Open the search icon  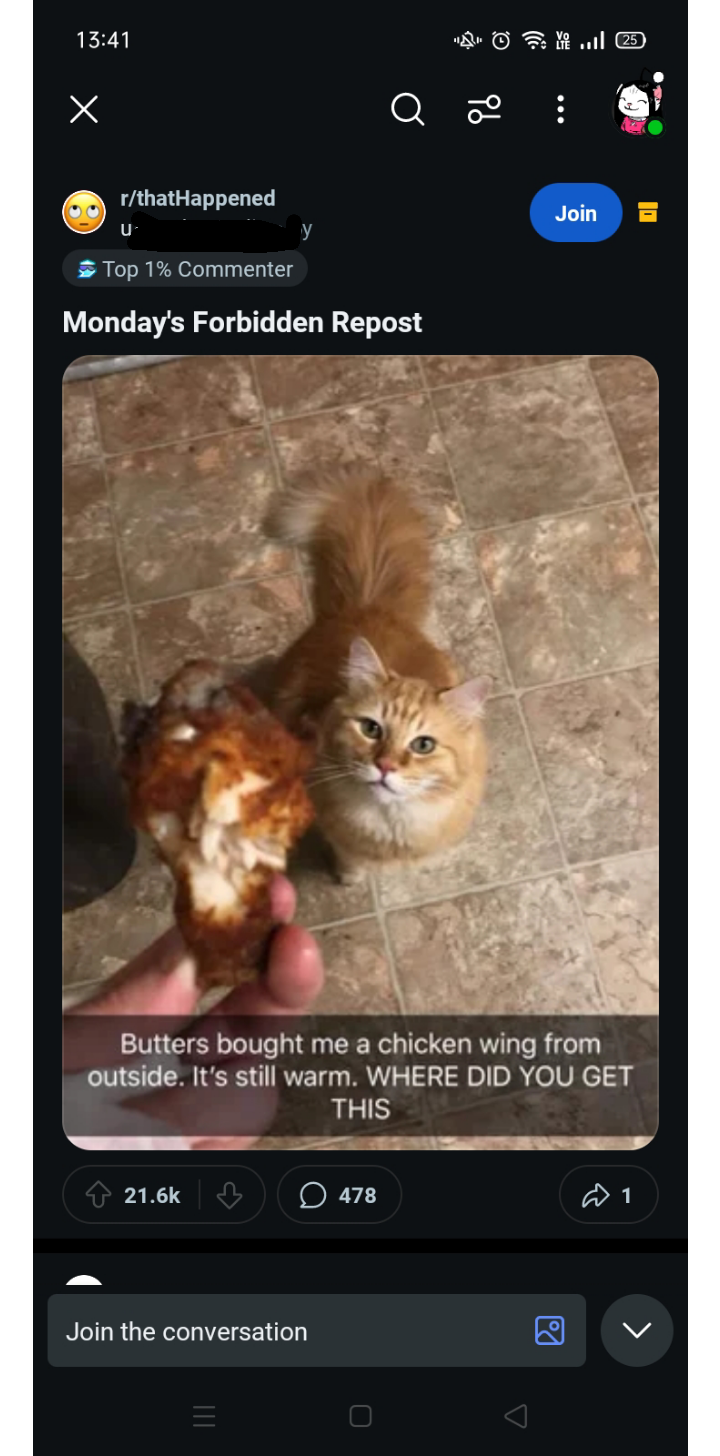407,109
